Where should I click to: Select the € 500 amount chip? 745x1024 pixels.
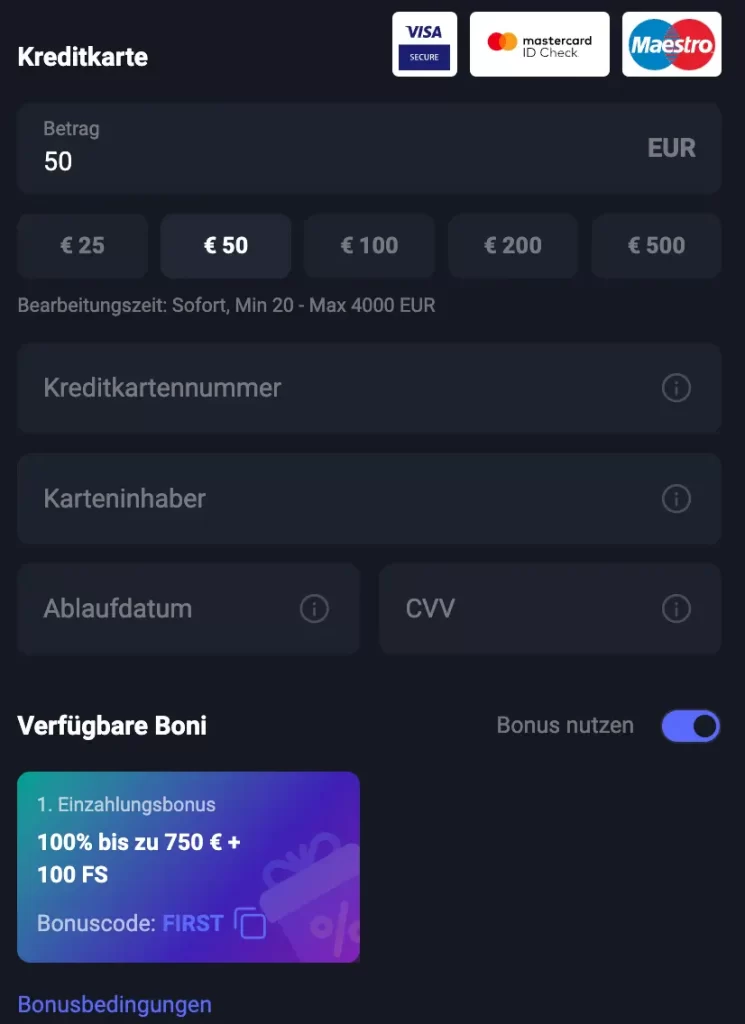click(656, 246)
